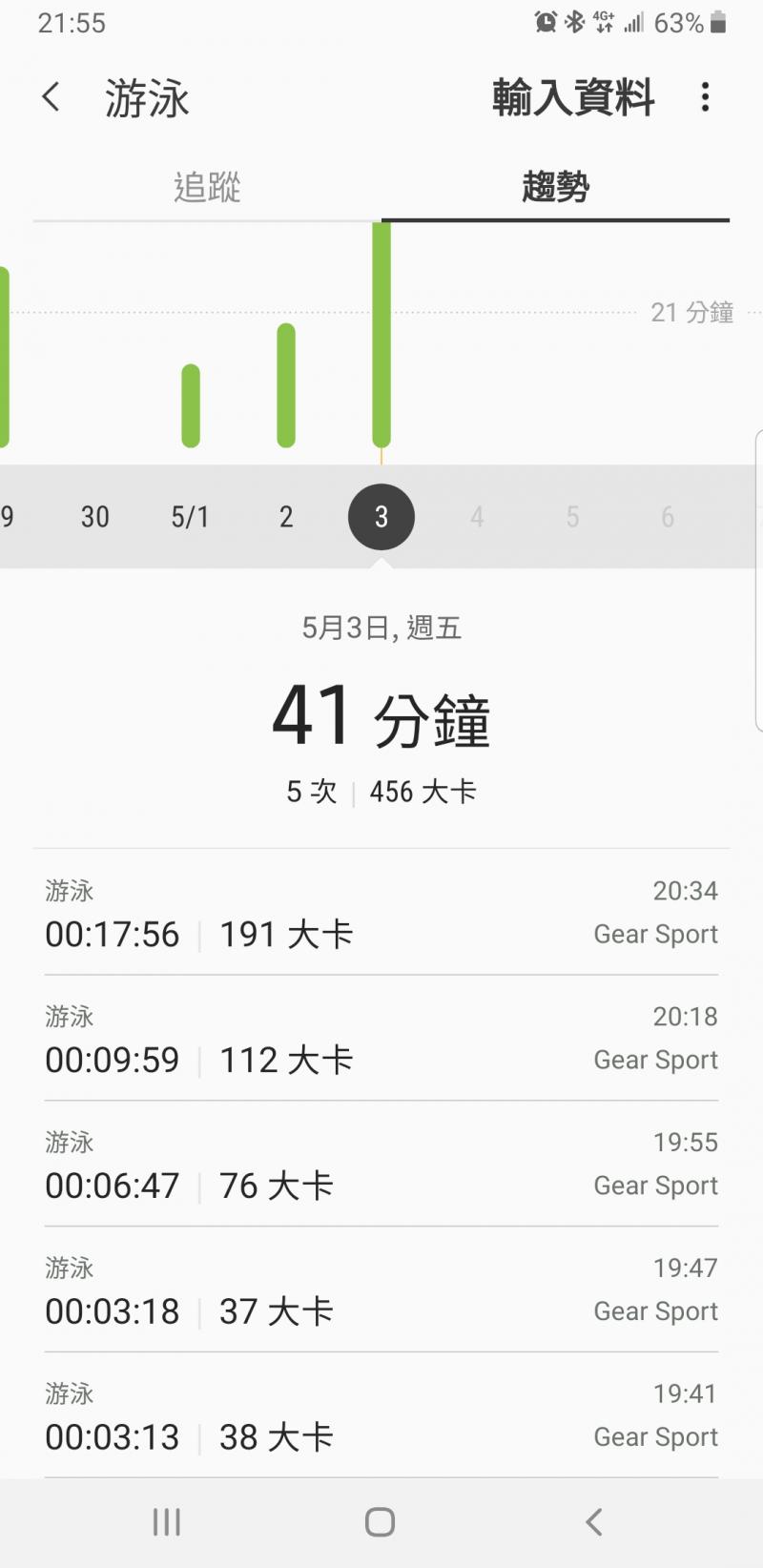Go to the home screen
This screenshot has height=1568, width=763.
pyautogui.click(x=380, y=1522)
